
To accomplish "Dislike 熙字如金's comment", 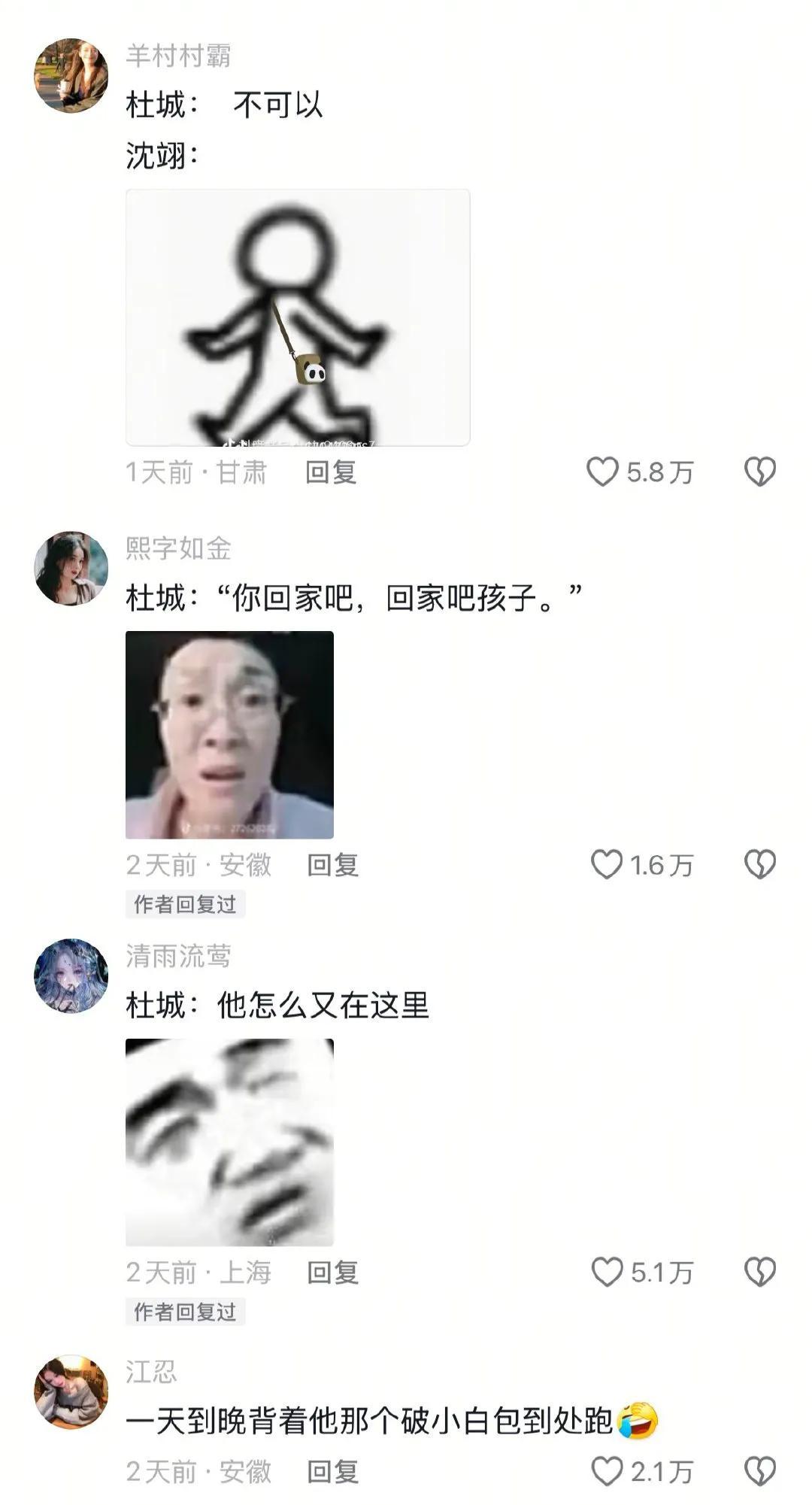I will pos(759,865).
